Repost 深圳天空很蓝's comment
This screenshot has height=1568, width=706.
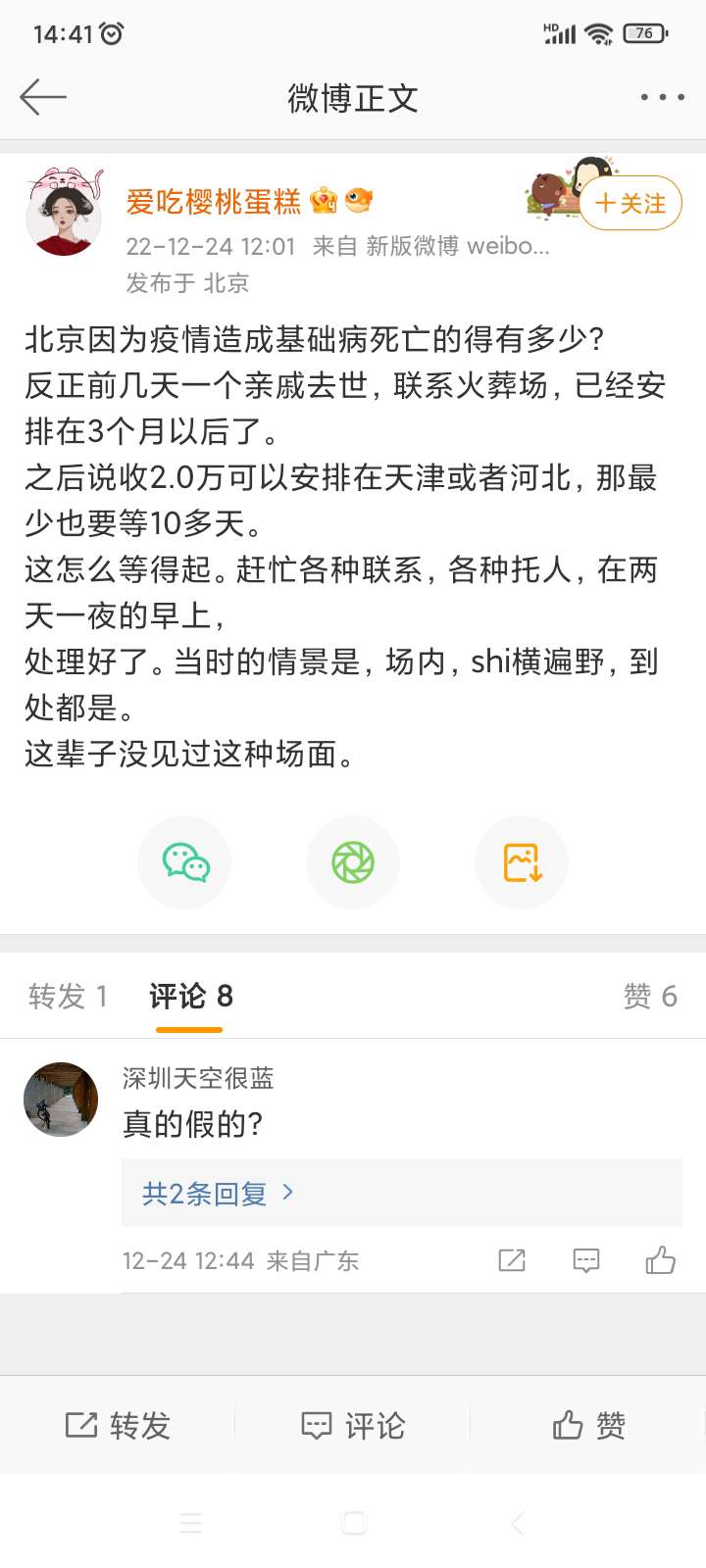tap(512, 1260)
